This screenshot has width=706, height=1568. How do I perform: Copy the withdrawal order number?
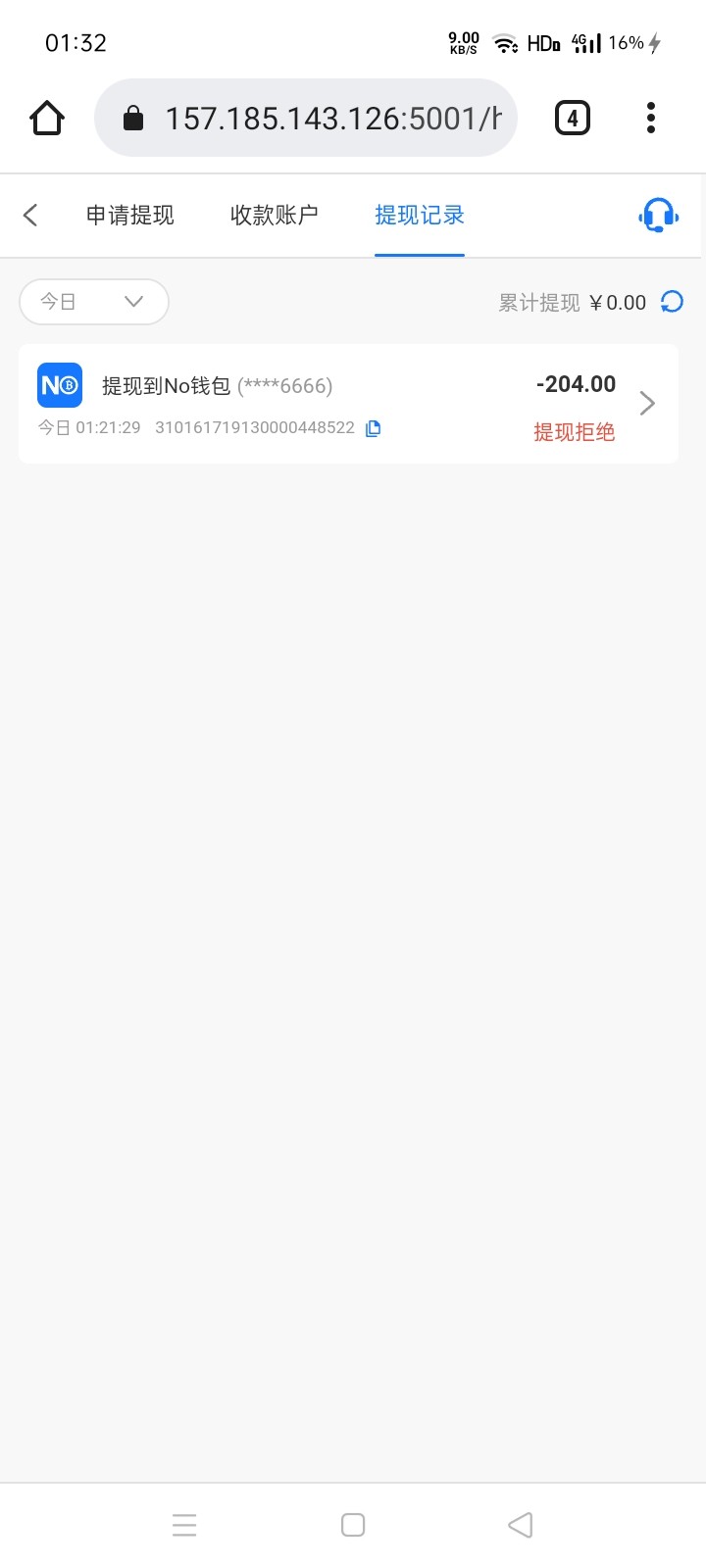click(x=373, y=428)
